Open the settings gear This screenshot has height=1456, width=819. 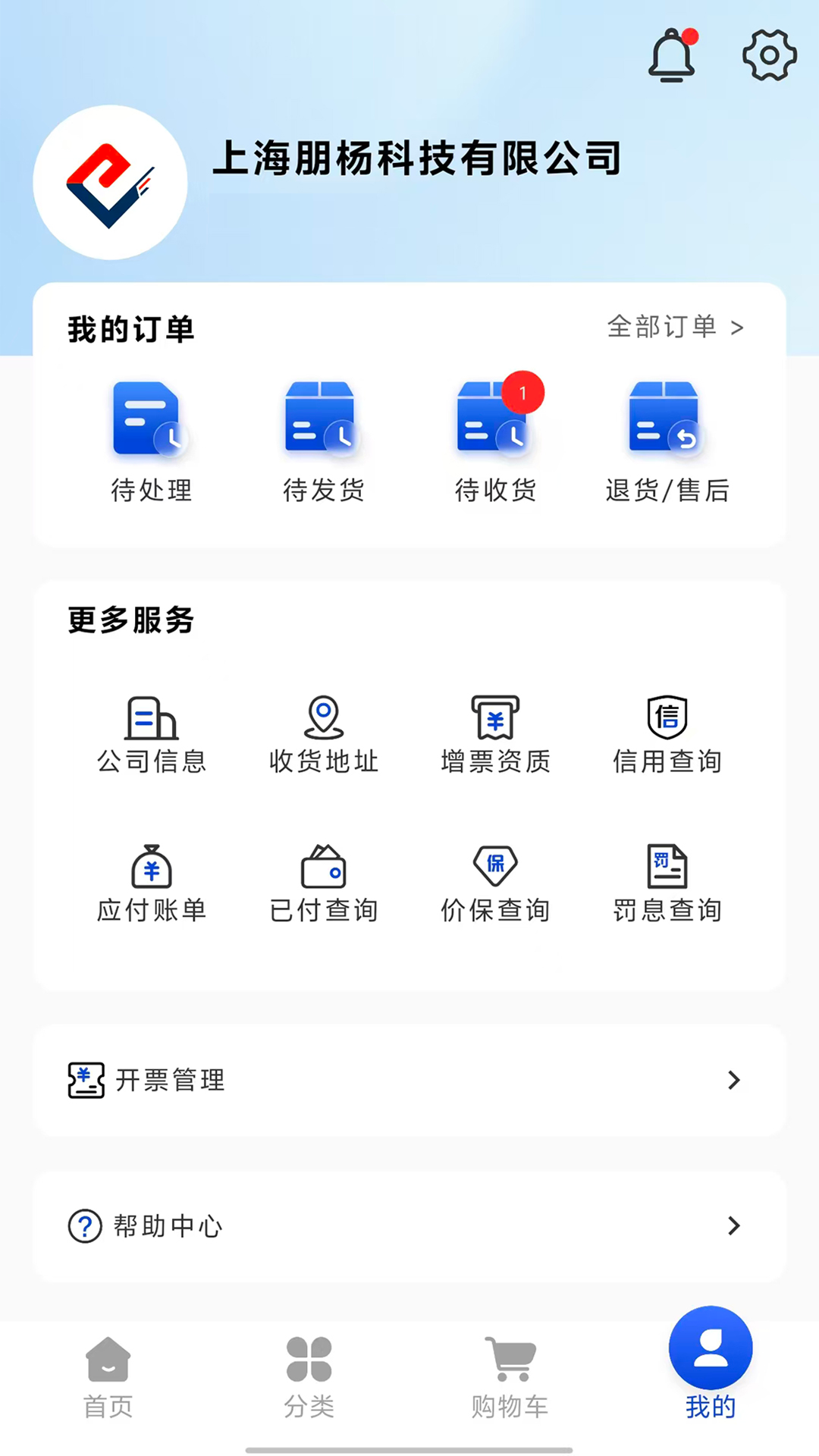769,55
